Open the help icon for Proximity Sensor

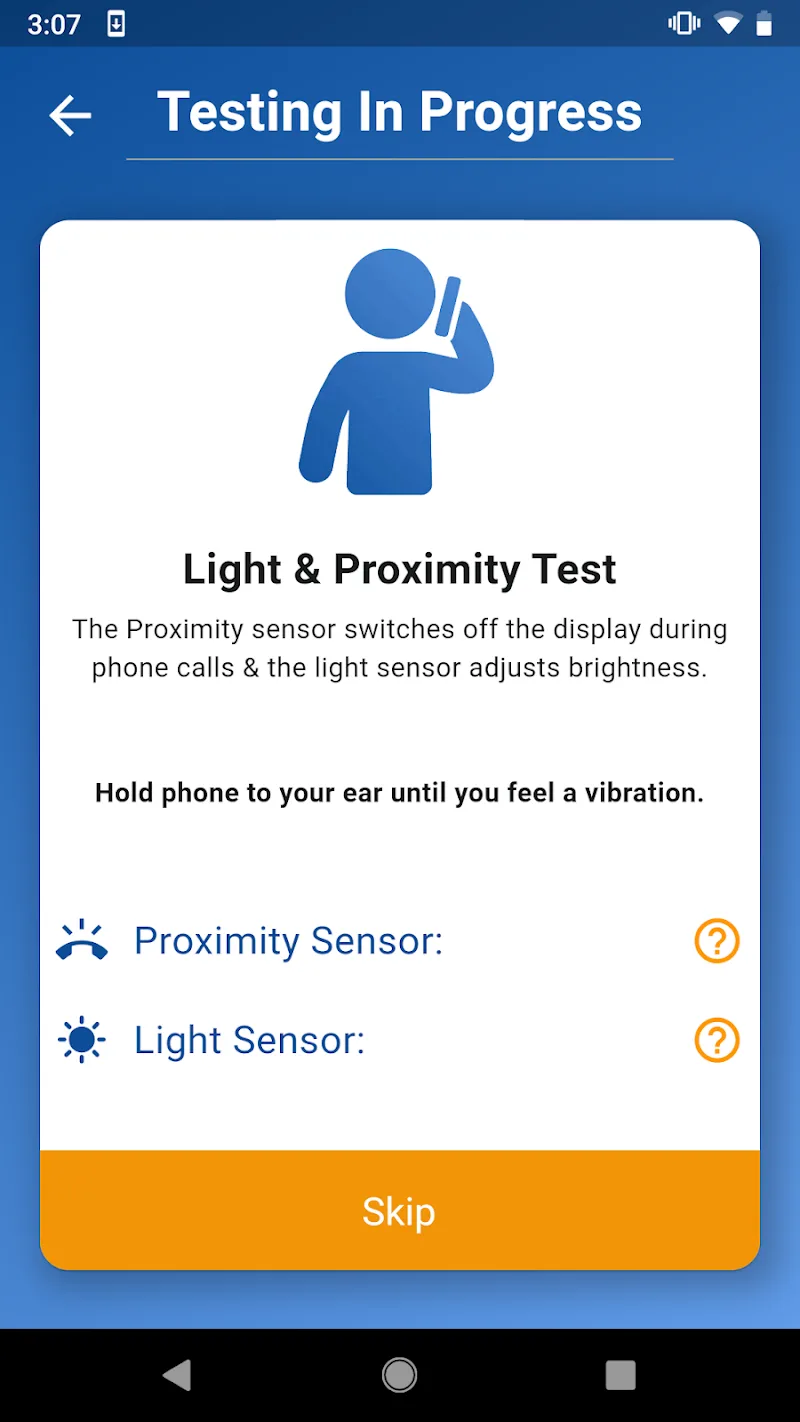click(x=717, y=941)
